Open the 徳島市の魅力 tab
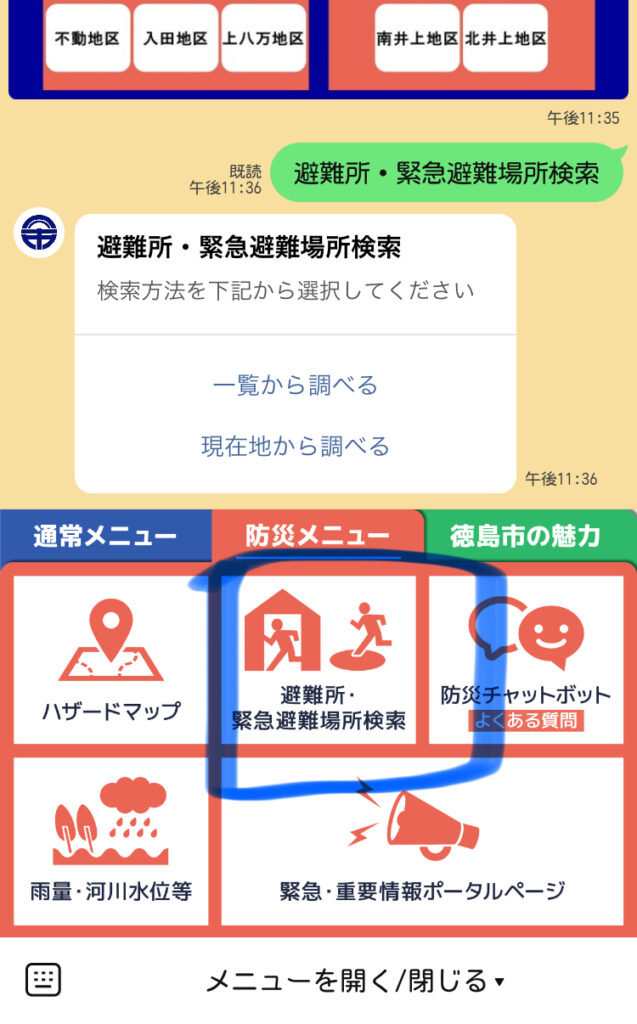This screenshot has width=637, height=1024. point(526,536)
